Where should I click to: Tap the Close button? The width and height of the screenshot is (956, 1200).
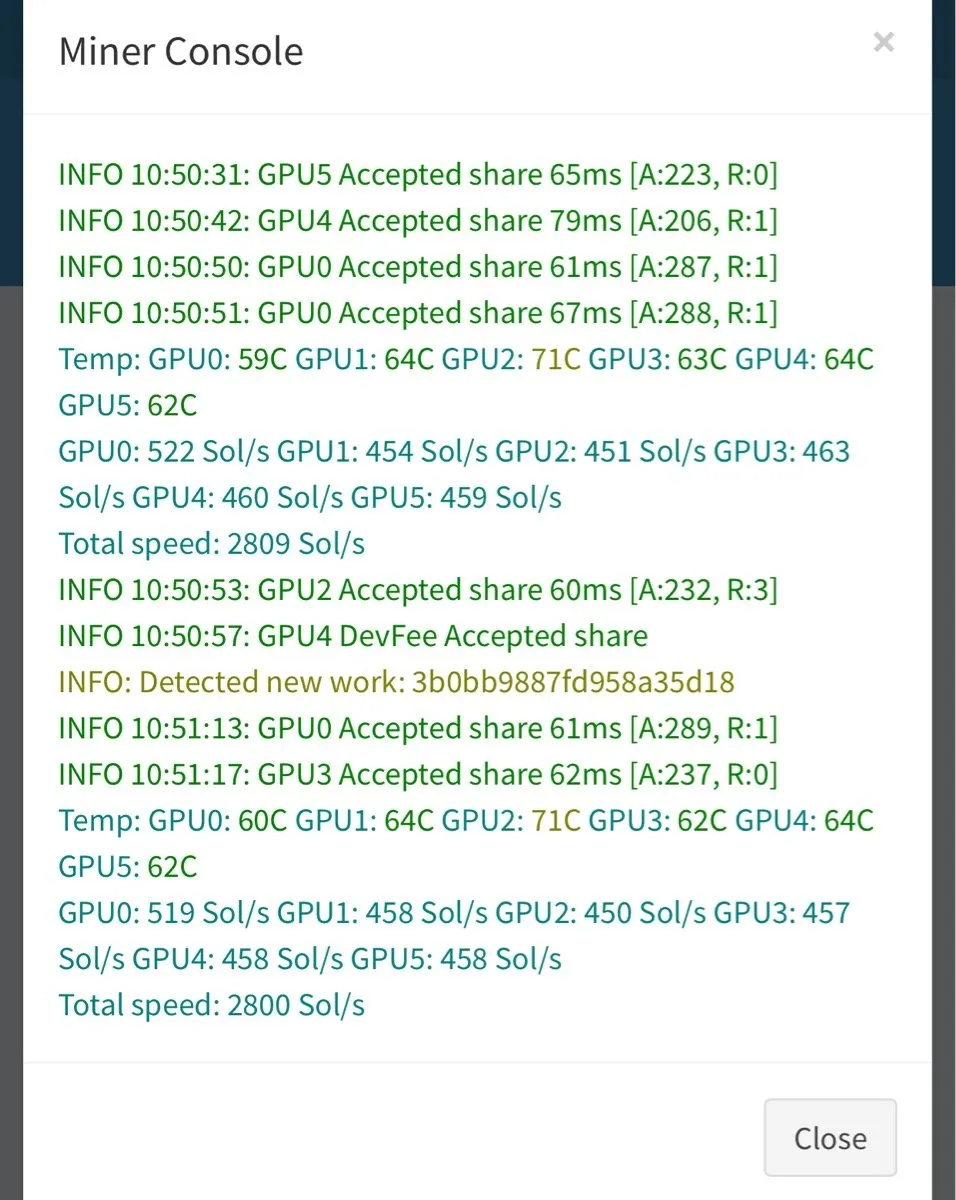click(830, 1138)
